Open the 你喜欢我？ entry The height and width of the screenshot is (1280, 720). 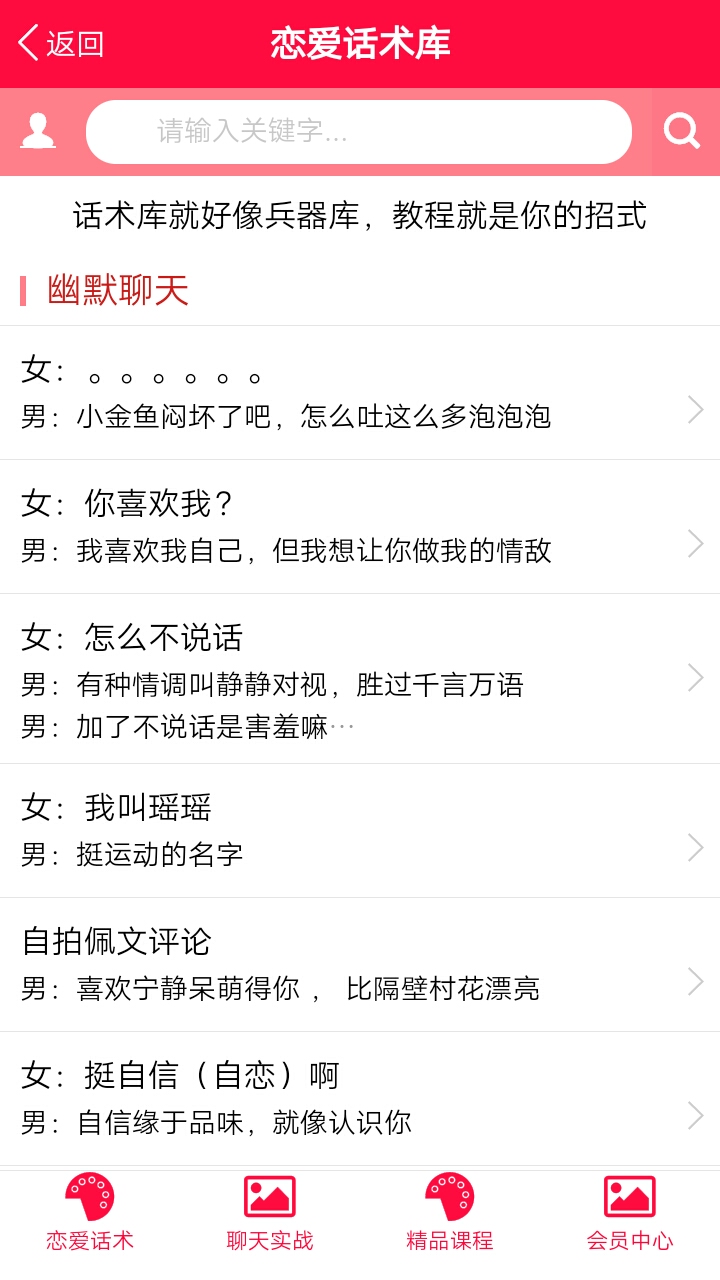coord(360,527)
